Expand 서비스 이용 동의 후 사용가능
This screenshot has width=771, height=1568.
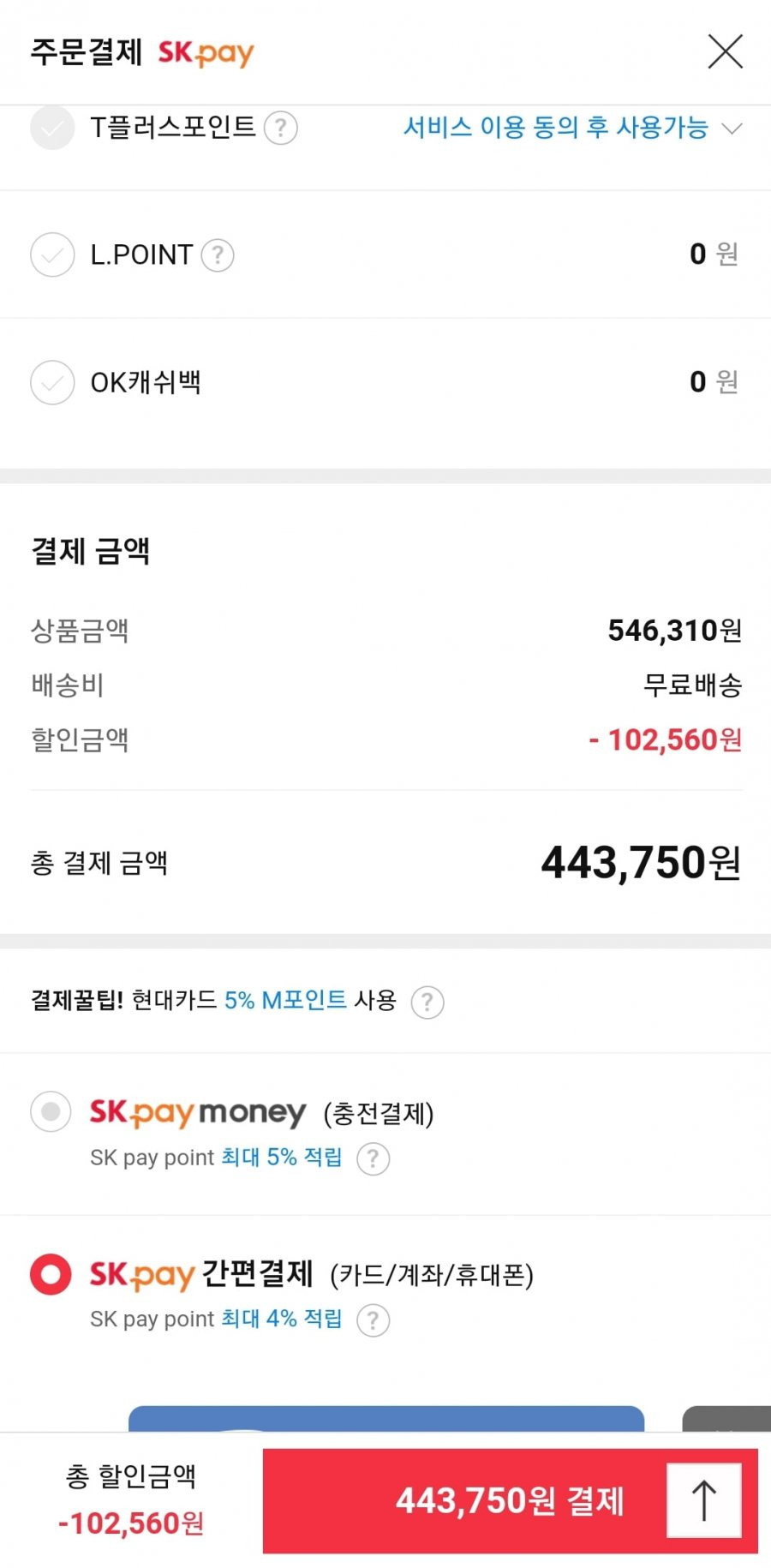coord(572,128)
